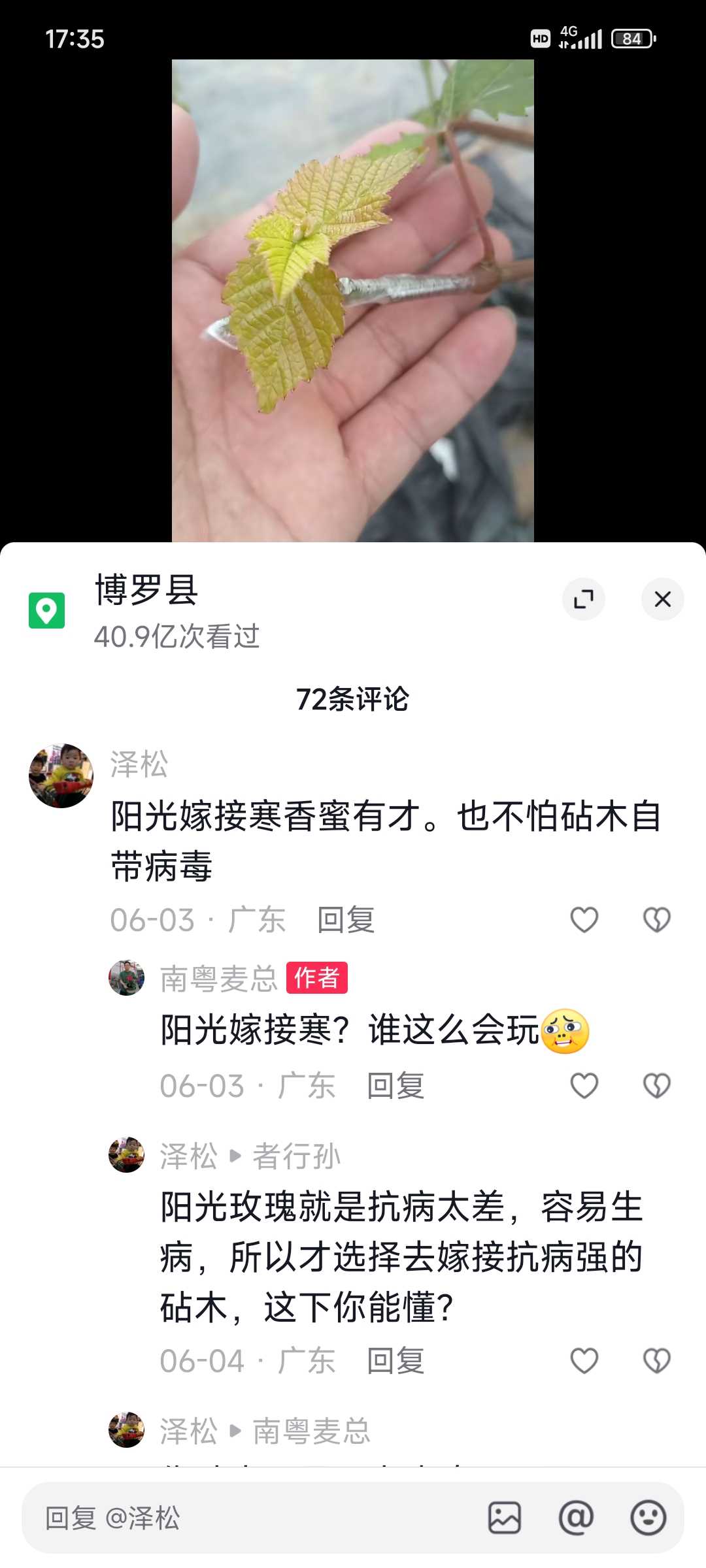Mention someone with the @ icon
The height and width of the screenshot is (1568, 706).
coord(576,1517)
